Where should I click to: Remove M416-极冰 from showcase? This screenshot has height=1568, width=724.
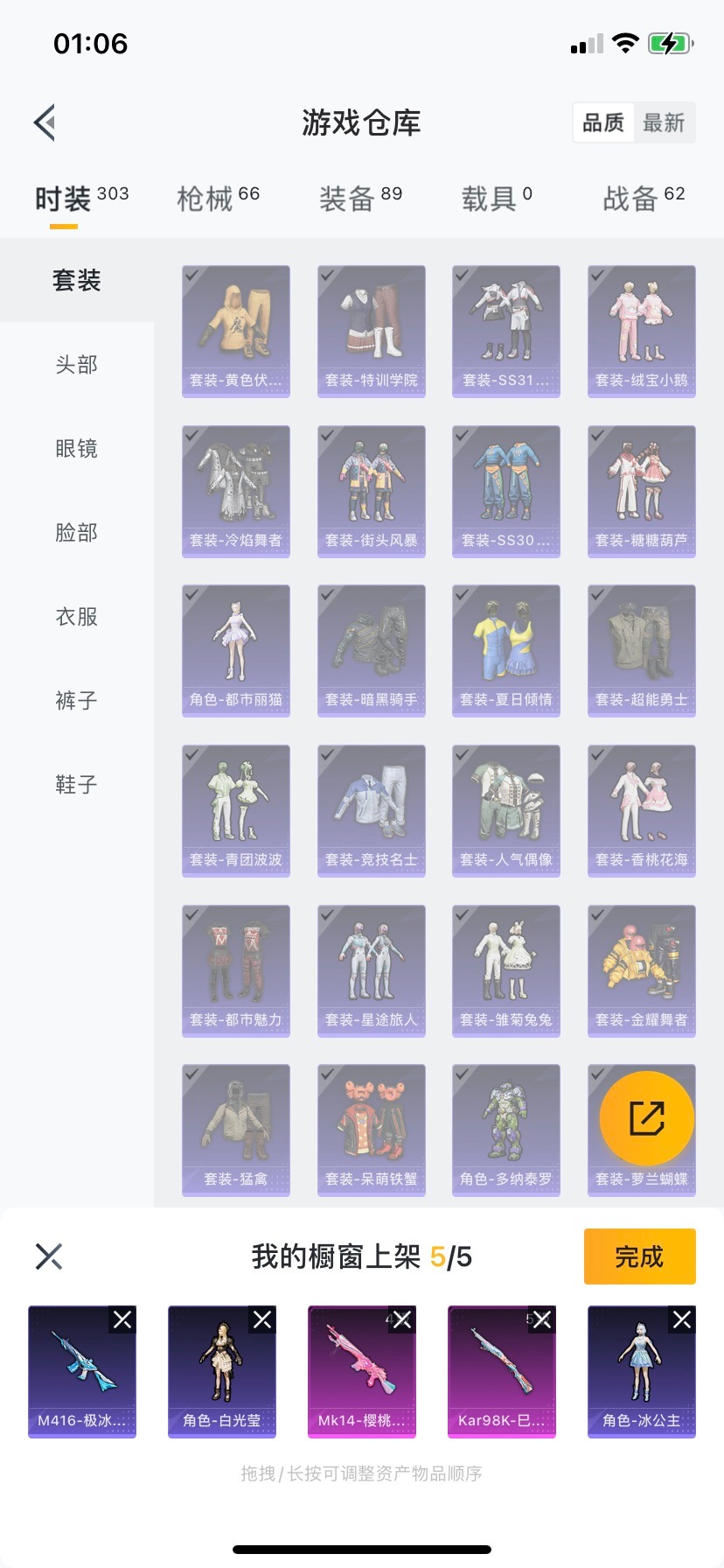pos(122,1319)
